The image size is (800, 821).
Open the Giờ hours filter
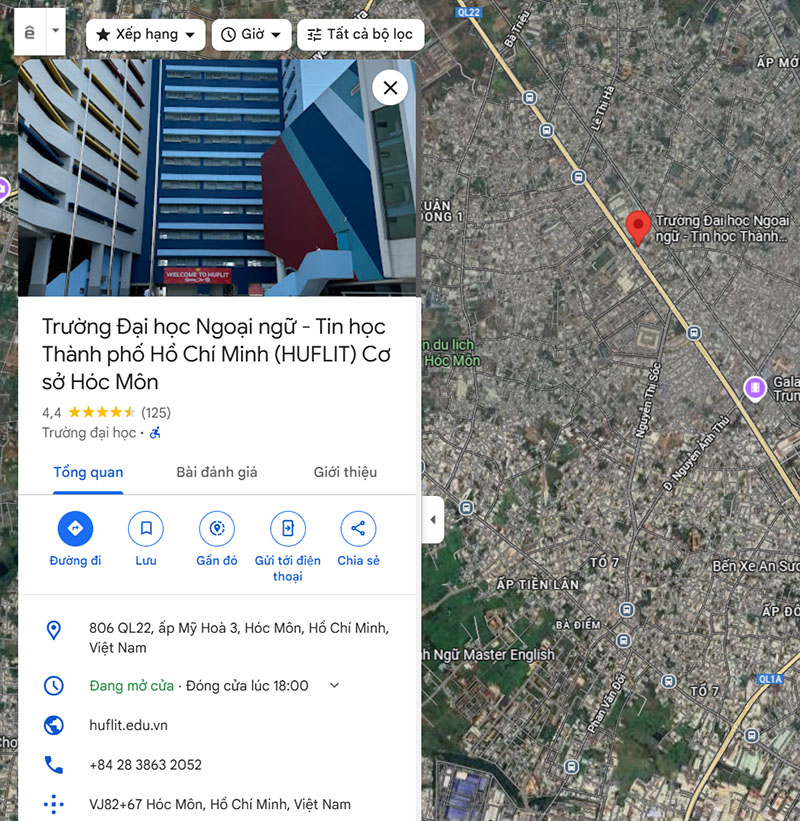coord(252,34)
